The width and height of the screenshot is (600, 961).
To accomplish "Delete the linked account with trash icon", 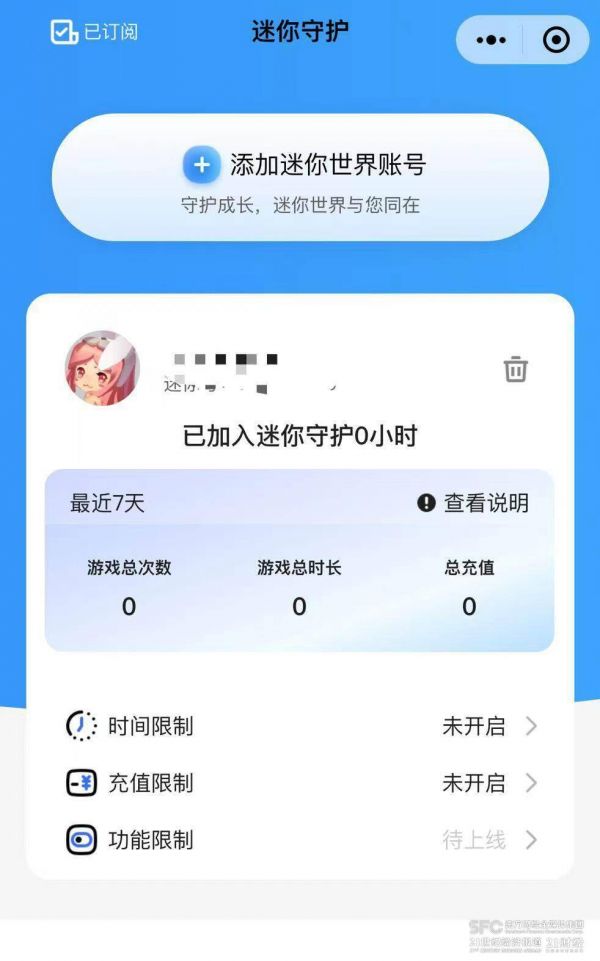I will click(515, 369).
